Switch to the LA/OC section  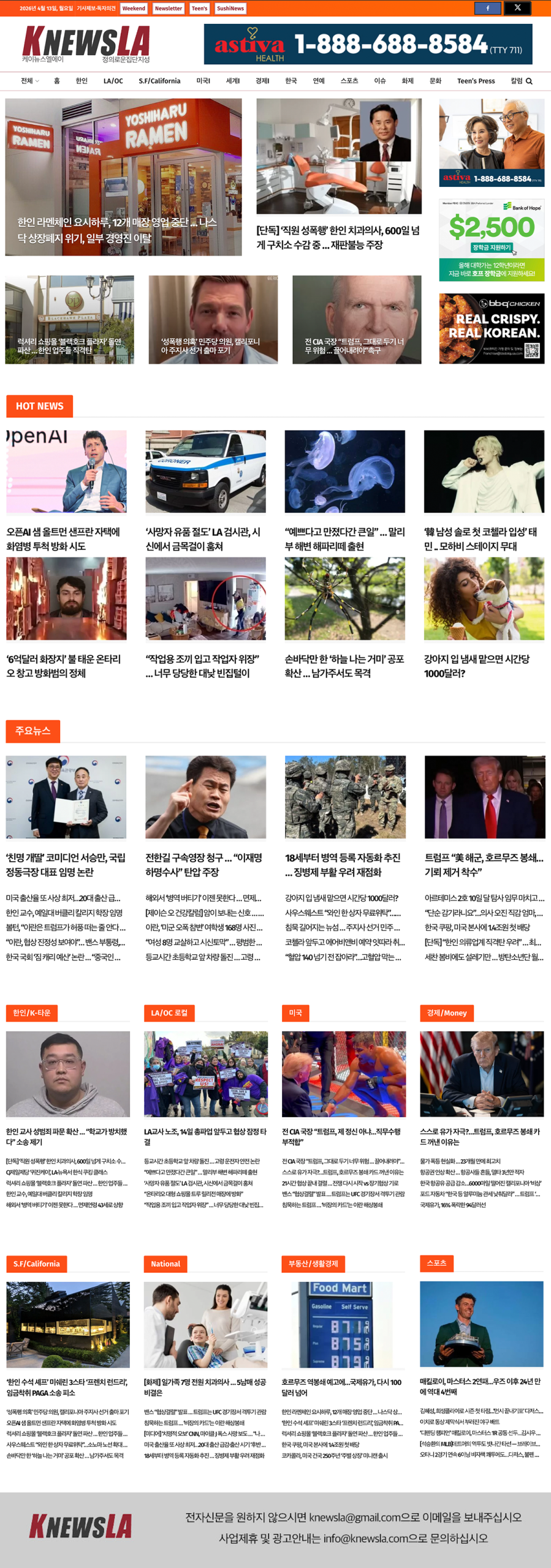113,81
